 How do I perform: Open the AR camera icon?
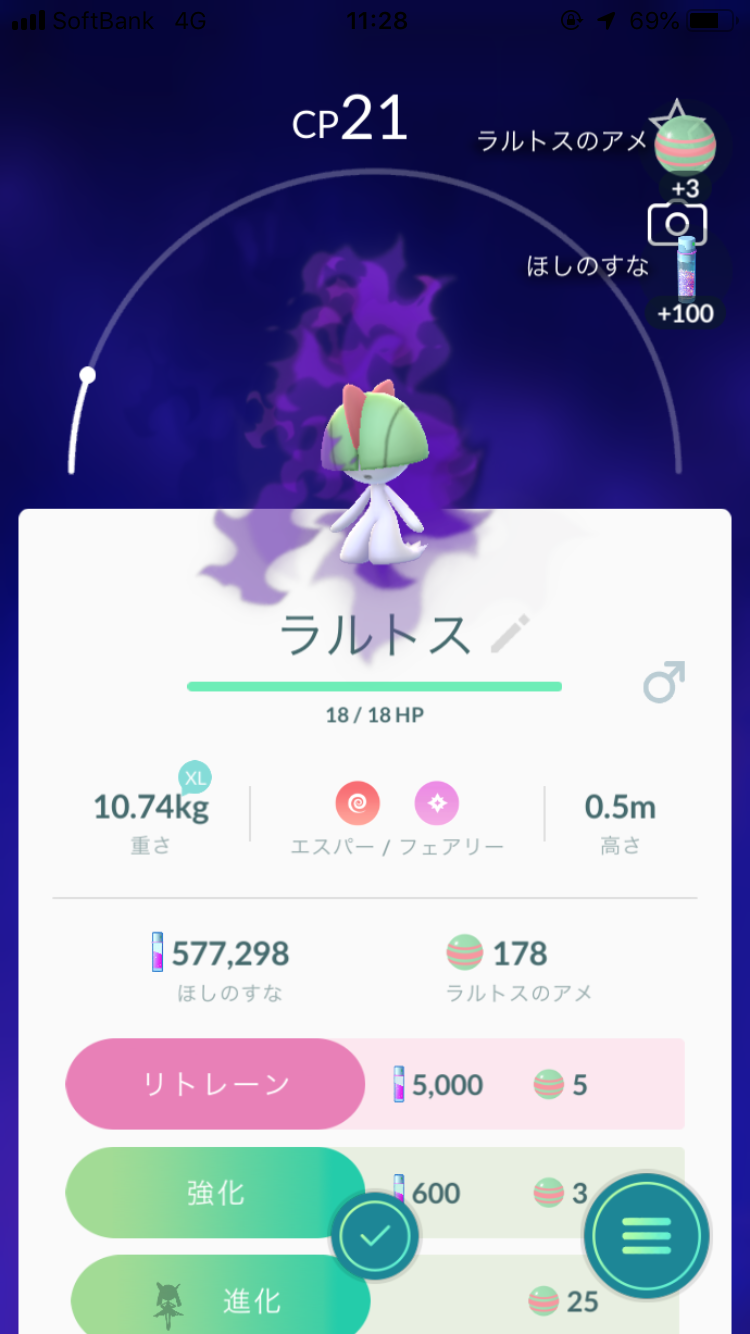click(x=677, y=224)
